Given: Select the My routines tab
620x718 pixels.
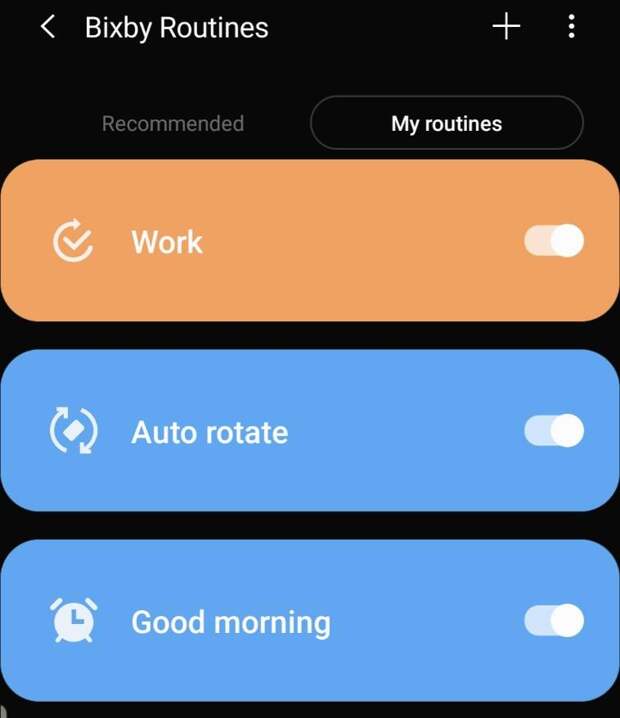Looking at the screenshot, I should click(x=446, y=124).
